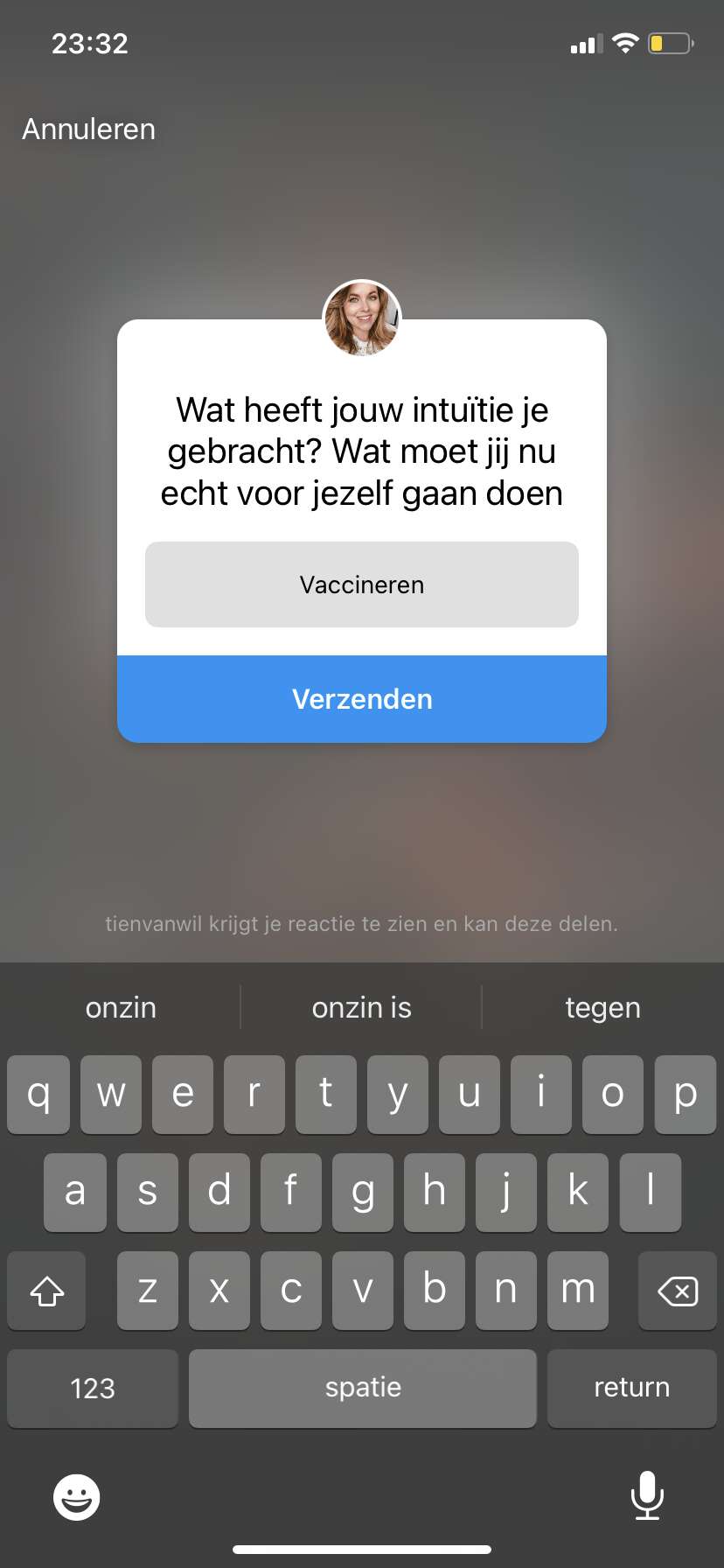Image resolution: width=724 pixels, height=1568 pixels.
Task: Pick the 'tegen' word suggestion
Action: click(602, 1007)
